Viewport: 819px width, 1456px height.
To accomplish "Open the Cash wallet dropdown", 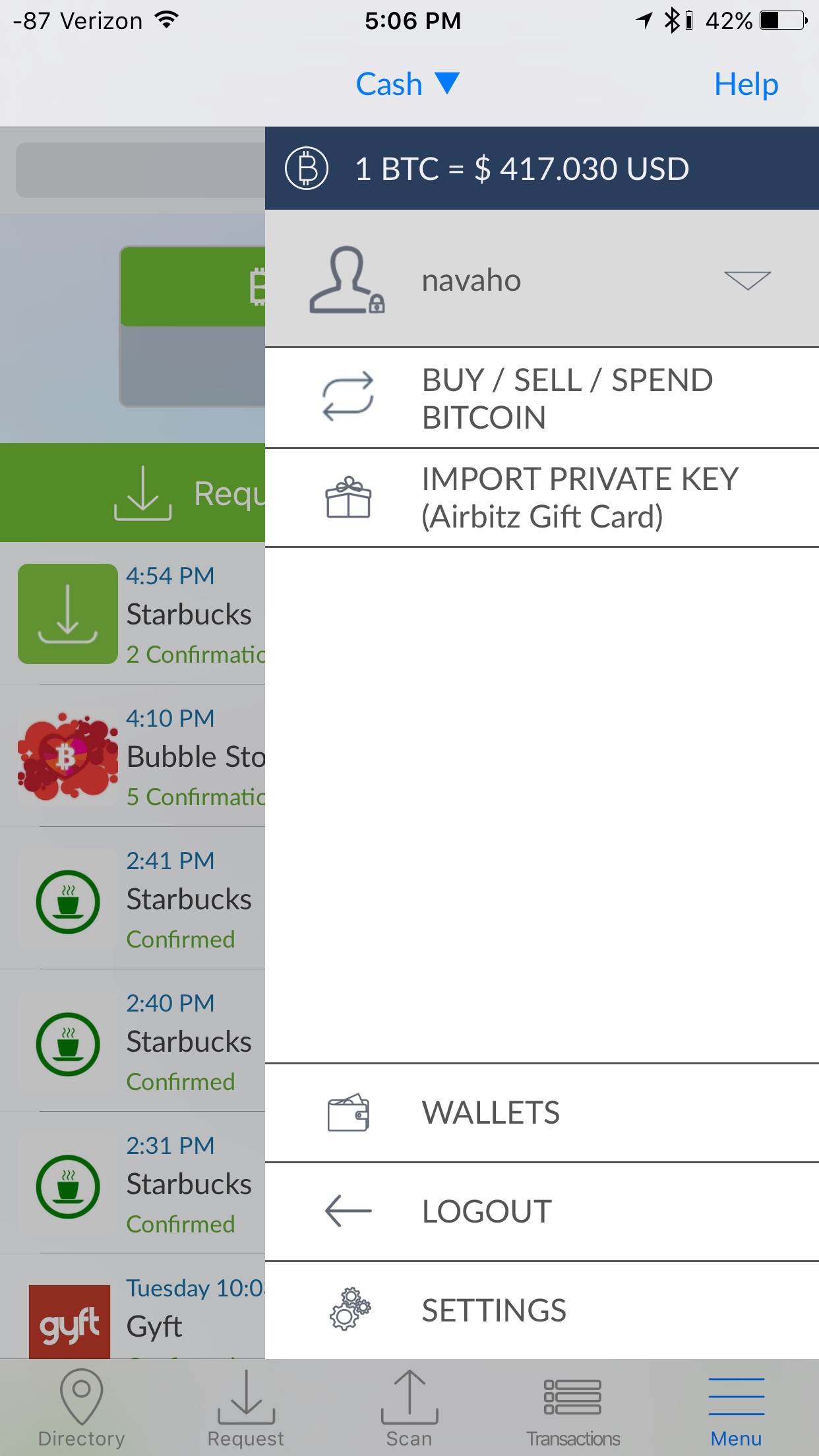I will pyautogui.click(x=407, y=84).
